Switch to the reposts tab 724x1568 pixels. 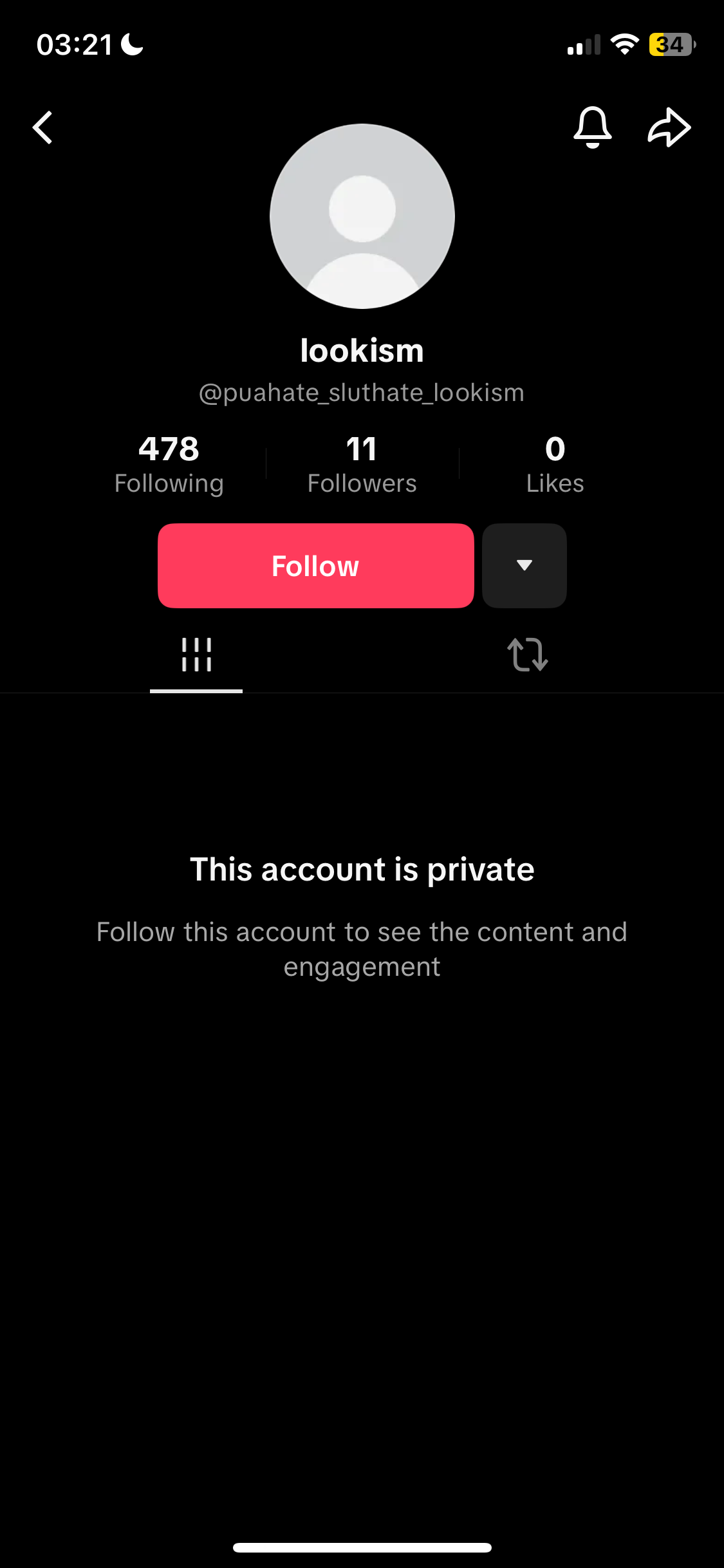click(x=528, y=655)
